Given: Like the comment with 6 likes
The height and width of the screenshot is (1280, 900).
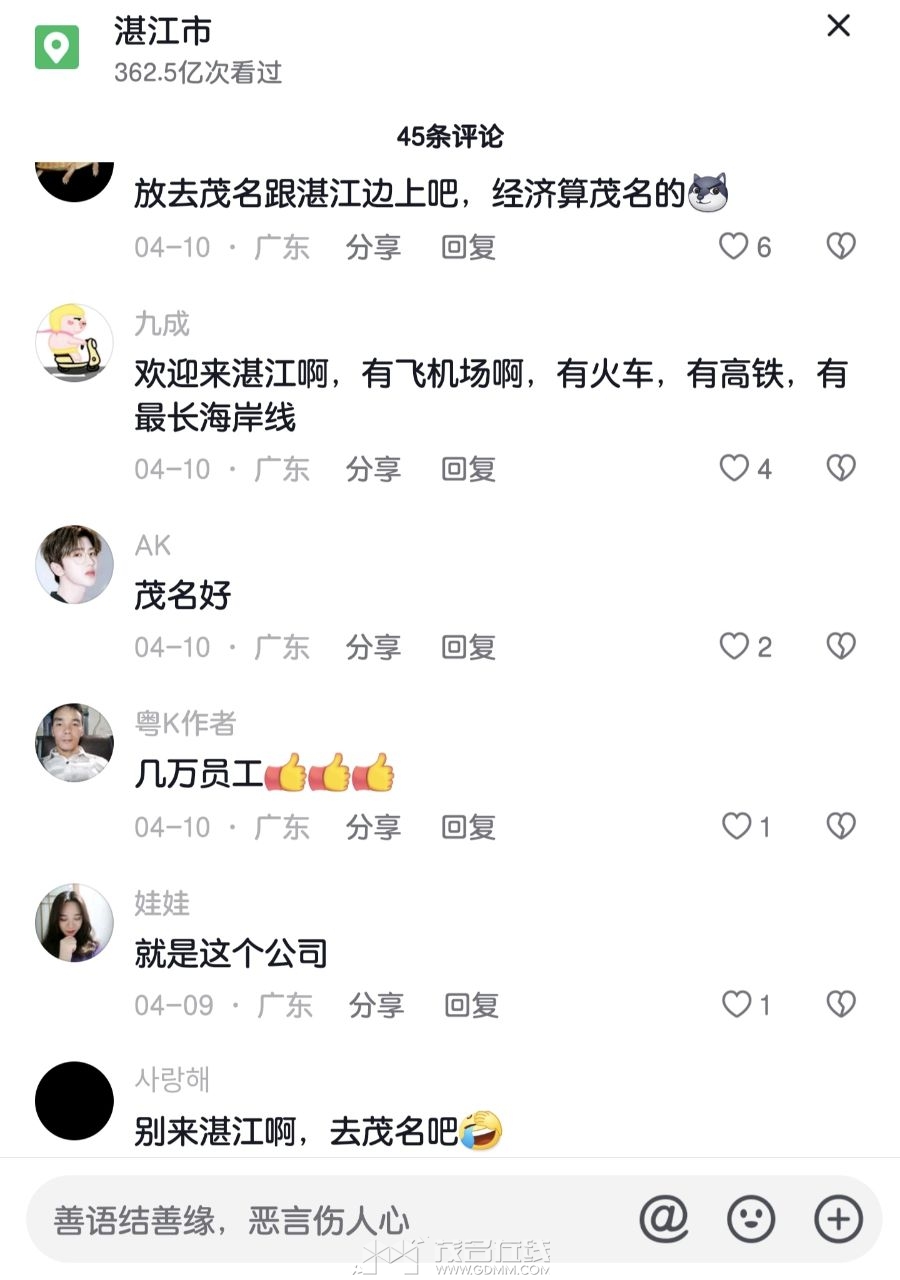Looking at the screenshot, I should (735, 246).
